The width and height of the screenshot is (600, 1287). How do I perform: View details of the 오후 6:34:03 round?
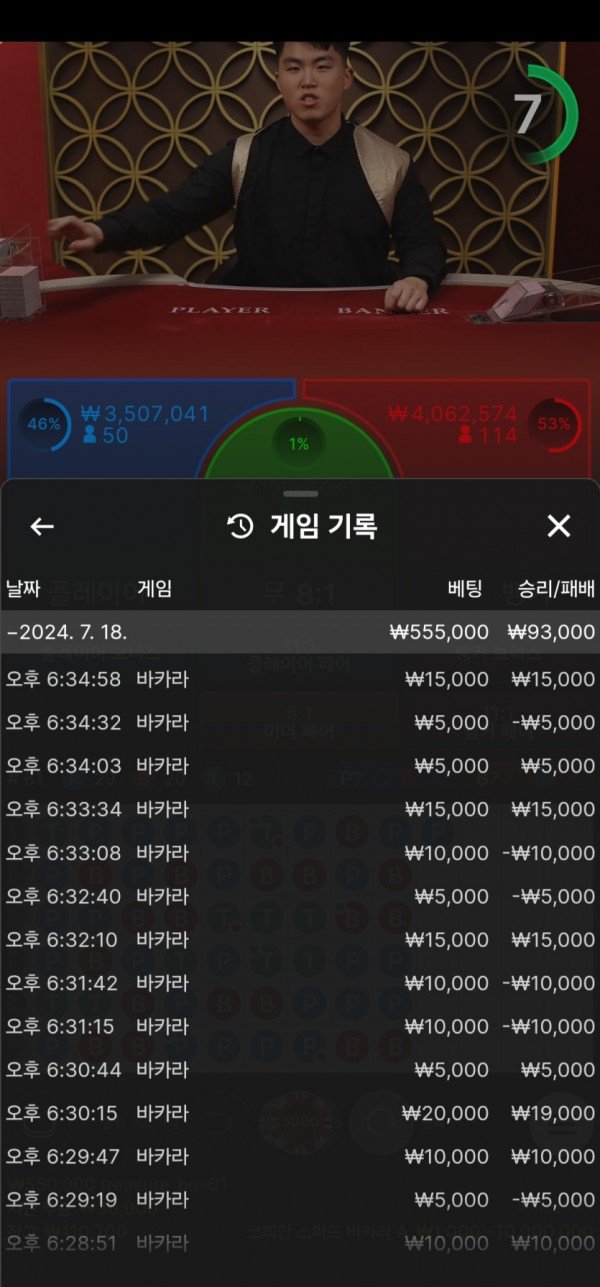point(300,767)
